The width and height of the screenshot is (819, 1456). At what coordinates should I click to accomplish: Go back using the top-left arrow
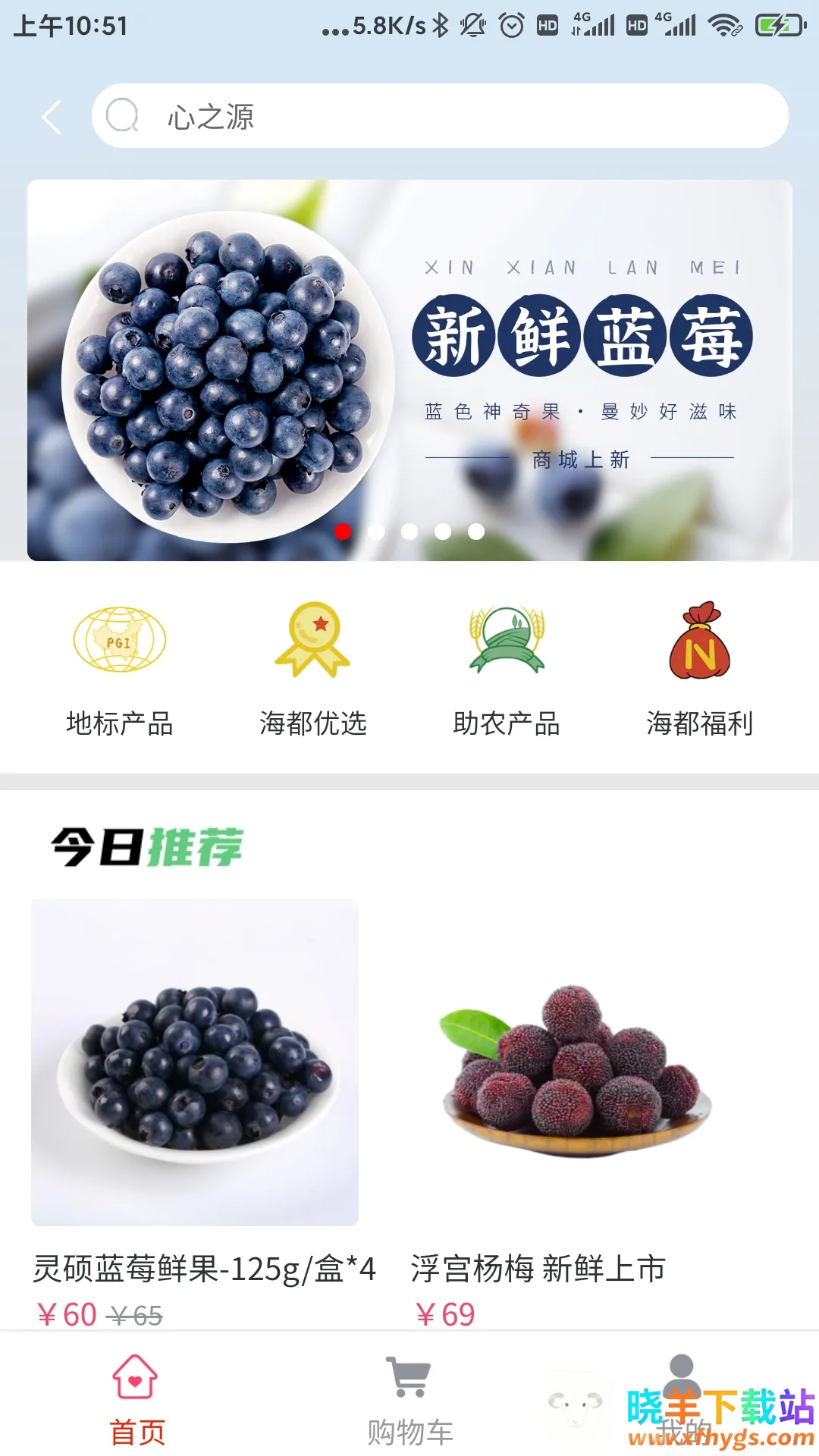[52, 117]
